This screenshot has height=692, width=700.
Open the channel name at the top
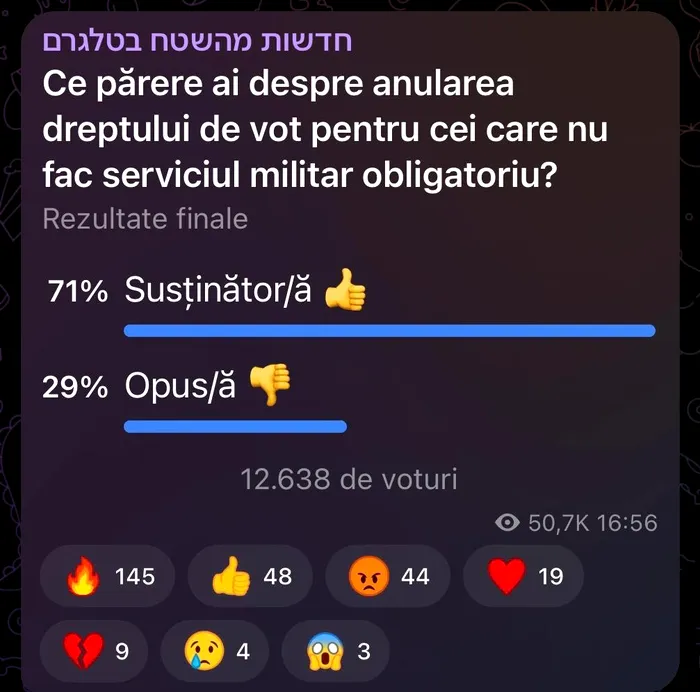[x=196, y=41]
